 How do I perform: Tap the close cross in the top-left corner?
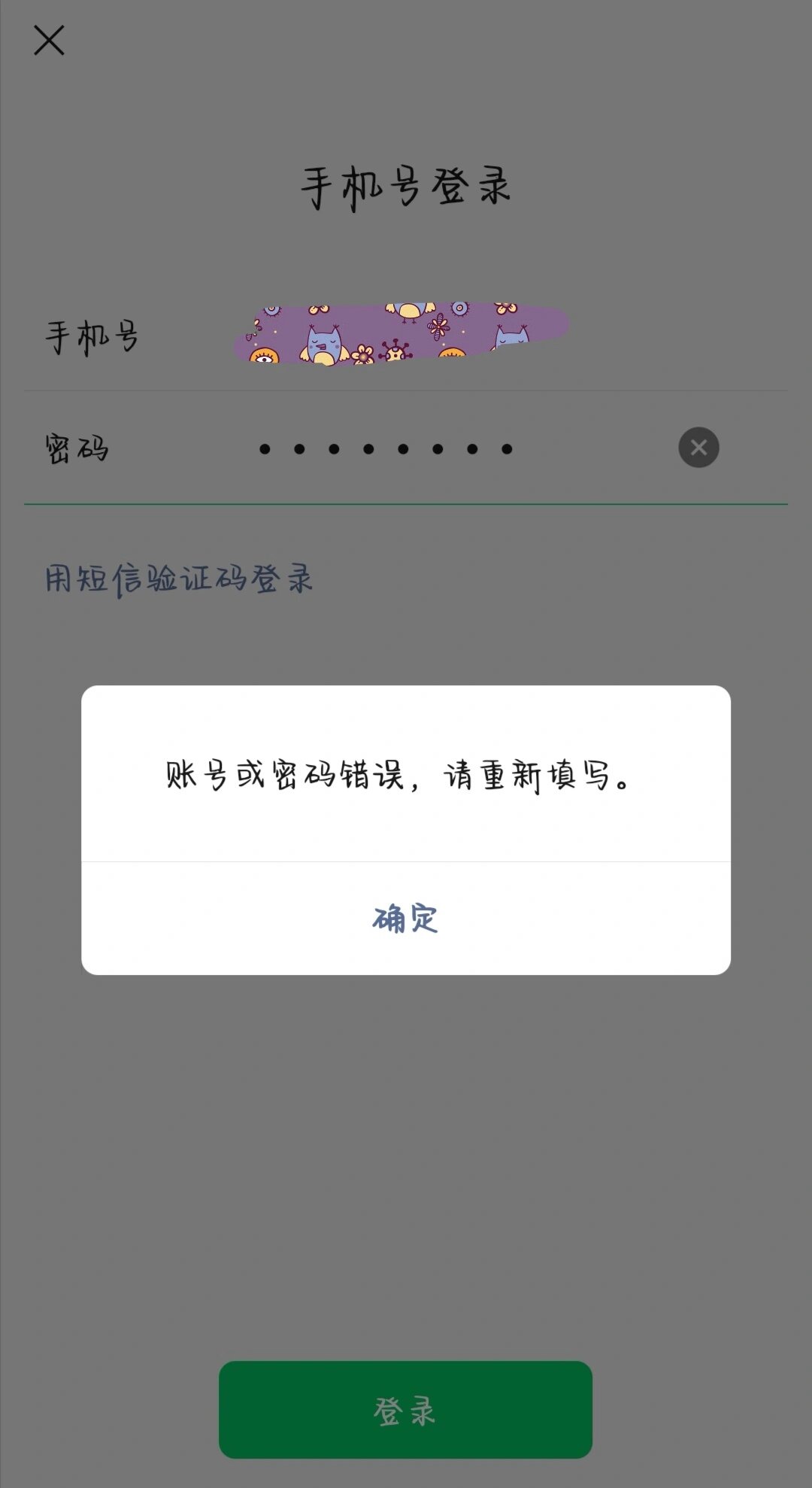[x=50, y=41]
